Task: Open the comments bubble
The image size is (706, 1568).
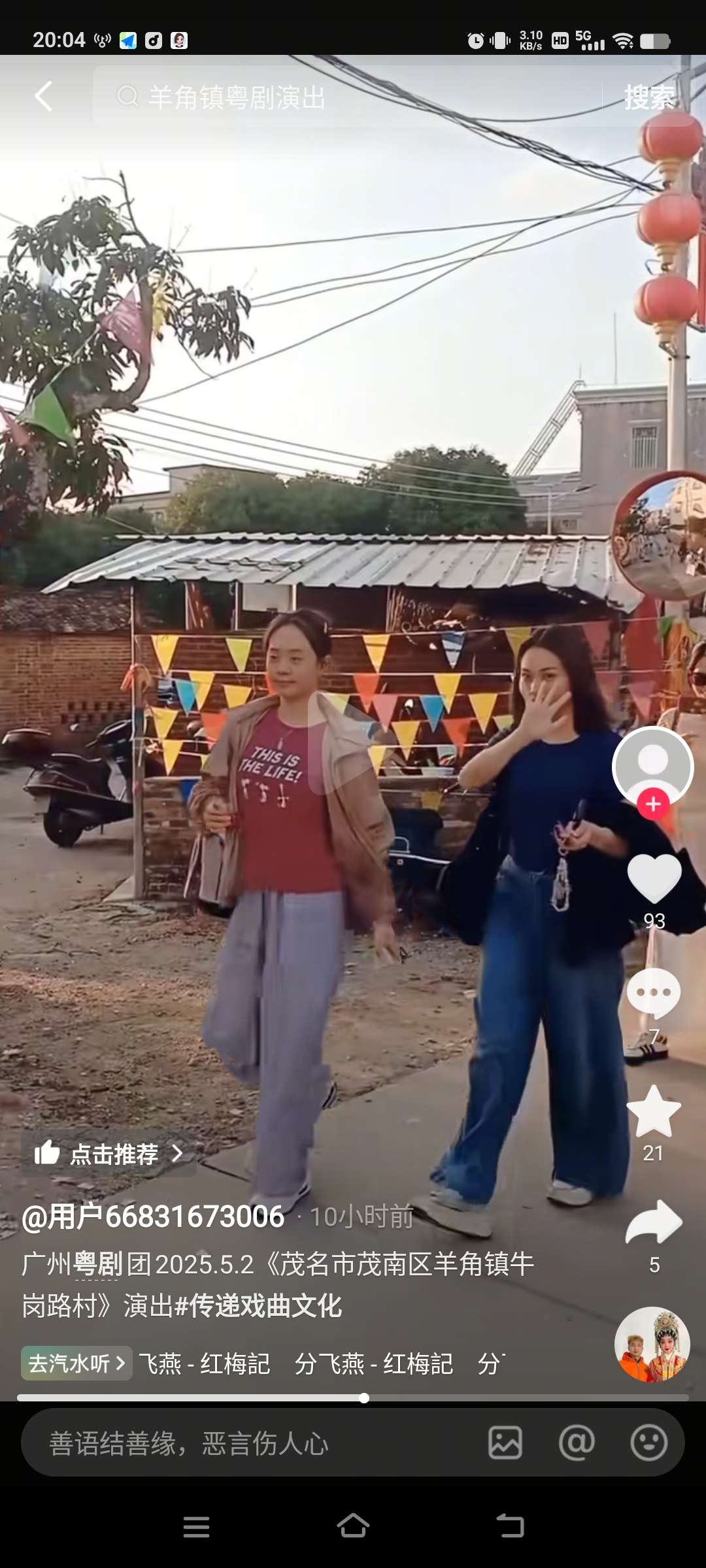Action: coord(654,992)
